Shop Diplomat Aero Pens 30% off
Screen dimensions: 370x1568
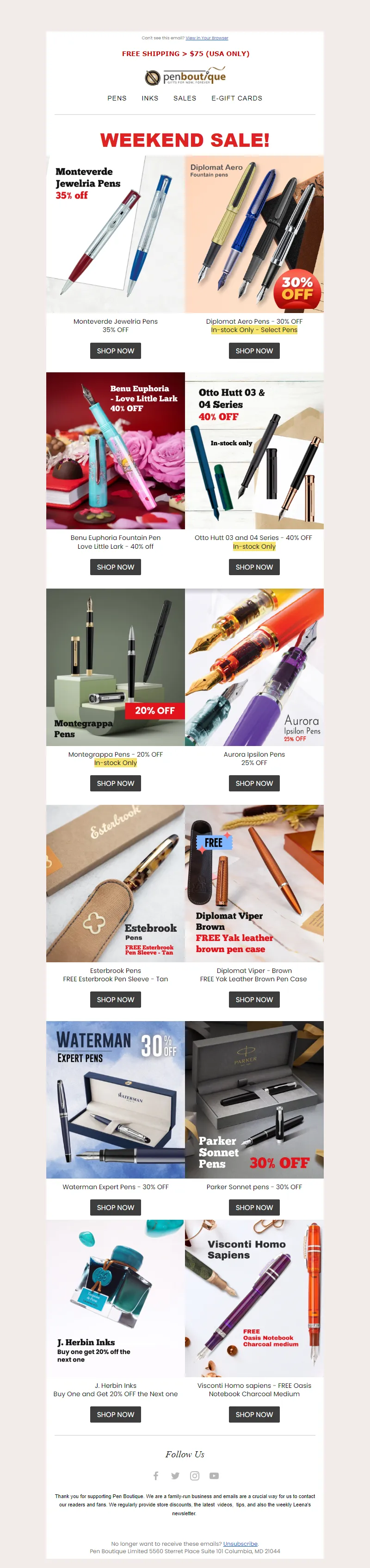coord(254,351)
